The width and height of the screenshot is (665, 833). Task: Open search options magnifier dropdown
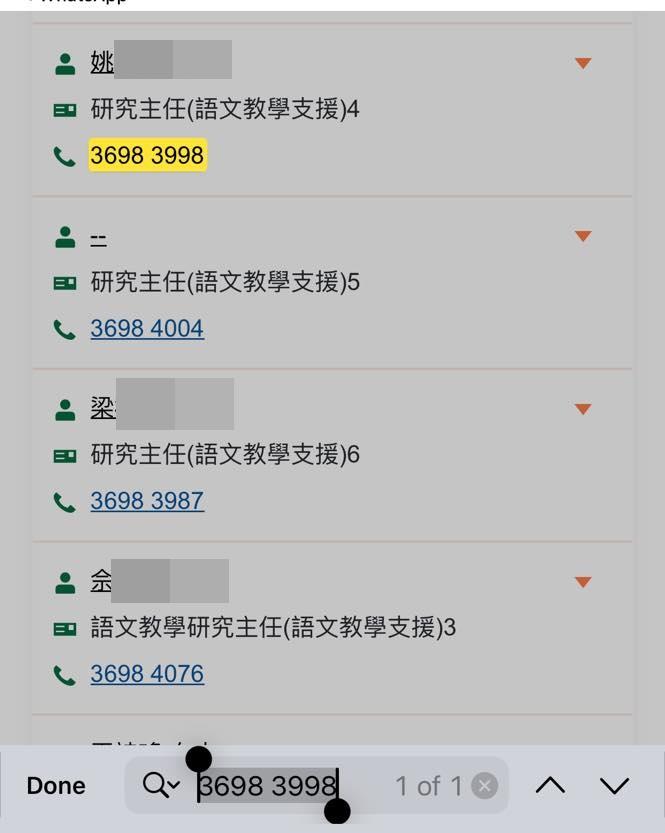pyautogui.click(x=160, y=786)
